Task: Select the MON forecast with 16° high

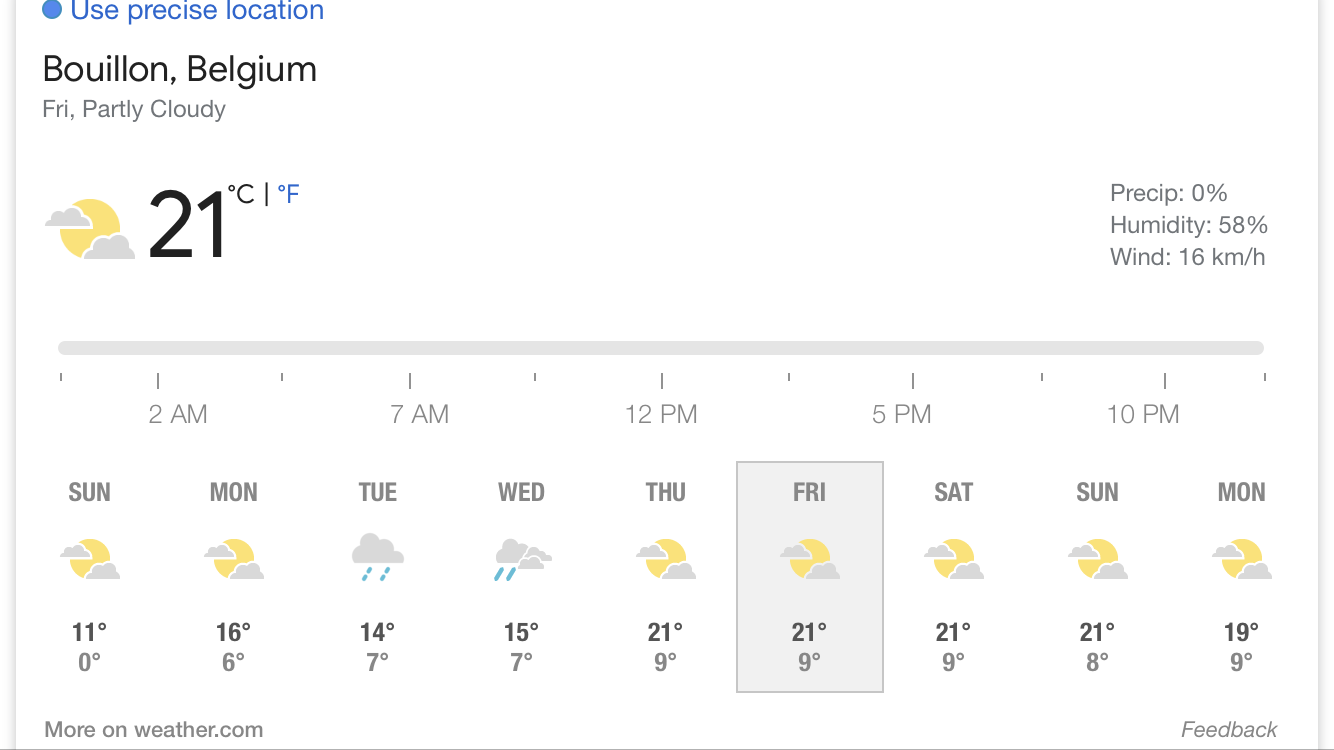Action: (234, 575)
